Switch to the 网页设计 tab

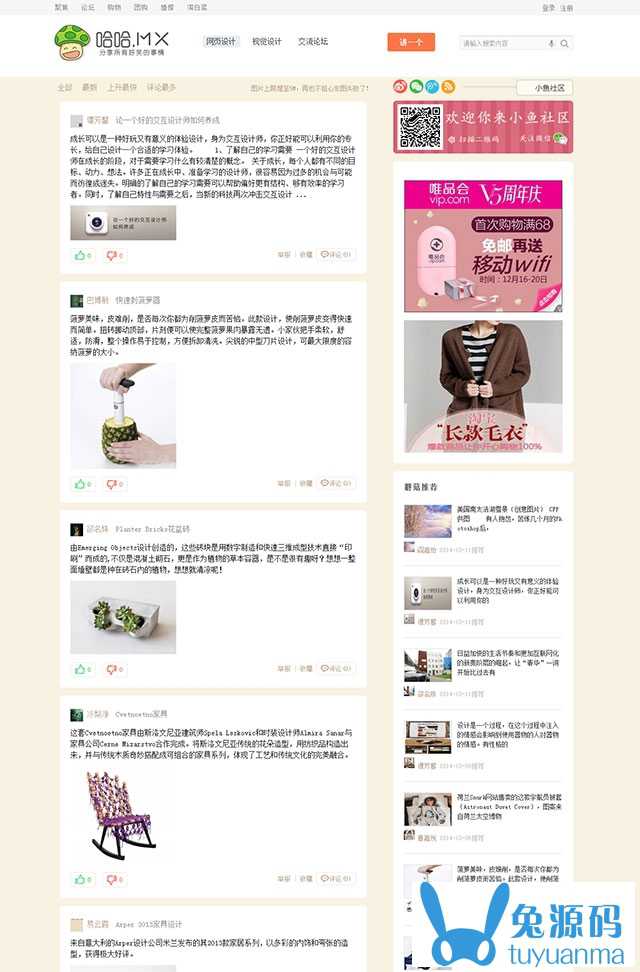click(221, 42)
